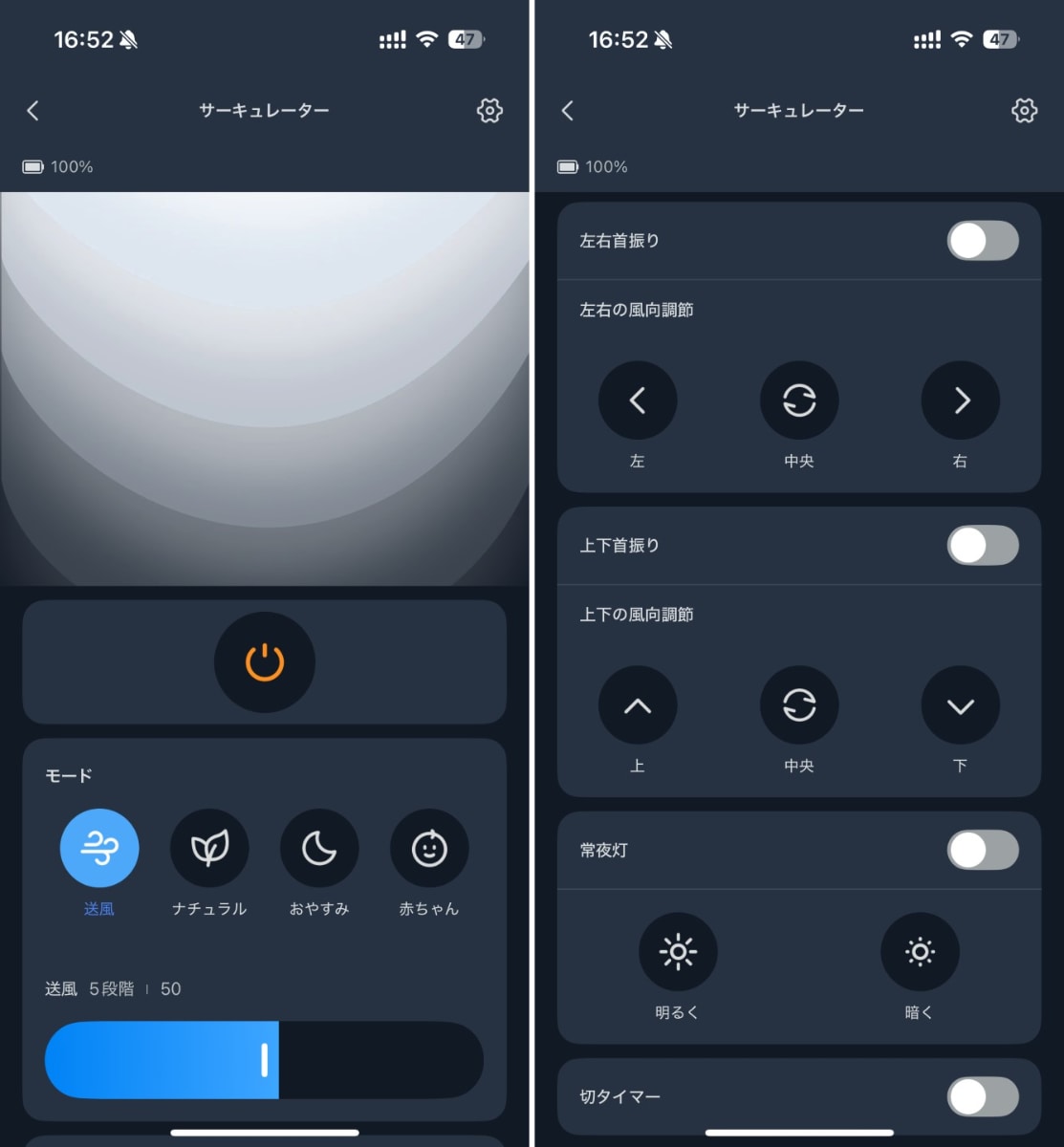The width and height of the screenshot is (1064, 1147).
Task: Tap 明るく to brighten the light
Action: tap(678, 952)
